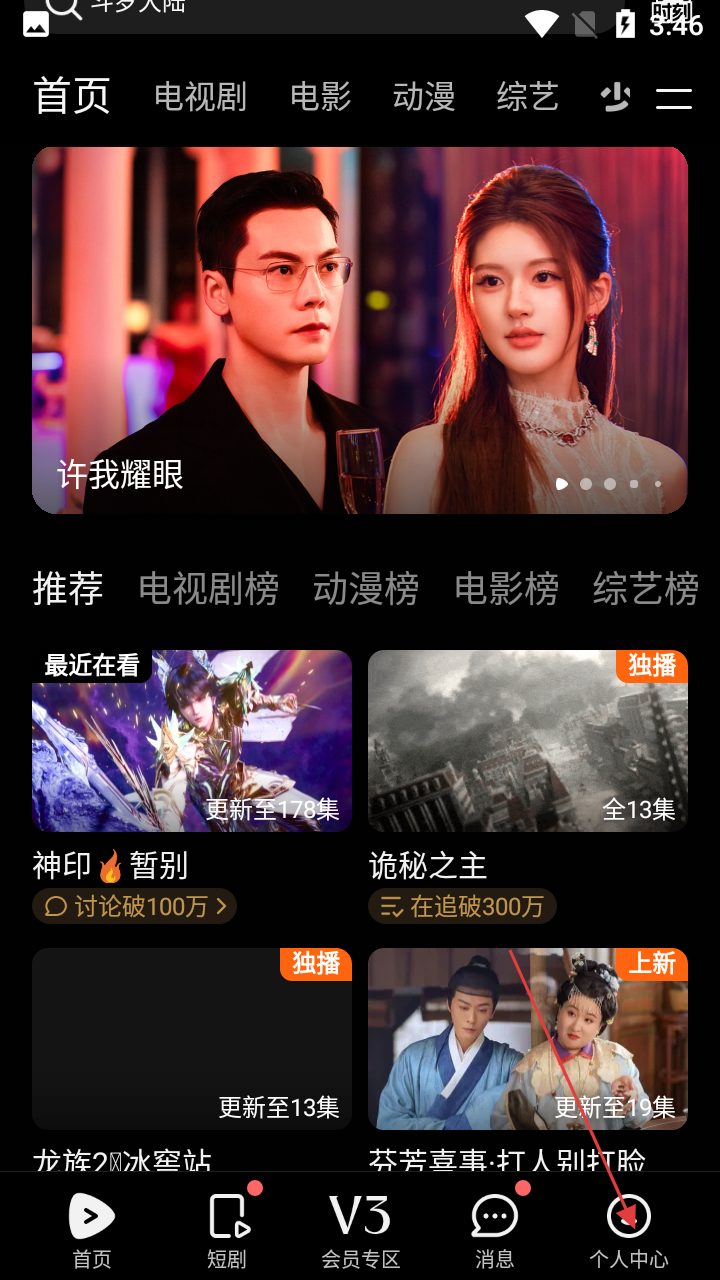View the 电影榜 ranking tab
720x1280 pixels.
(x=506, y=589)
